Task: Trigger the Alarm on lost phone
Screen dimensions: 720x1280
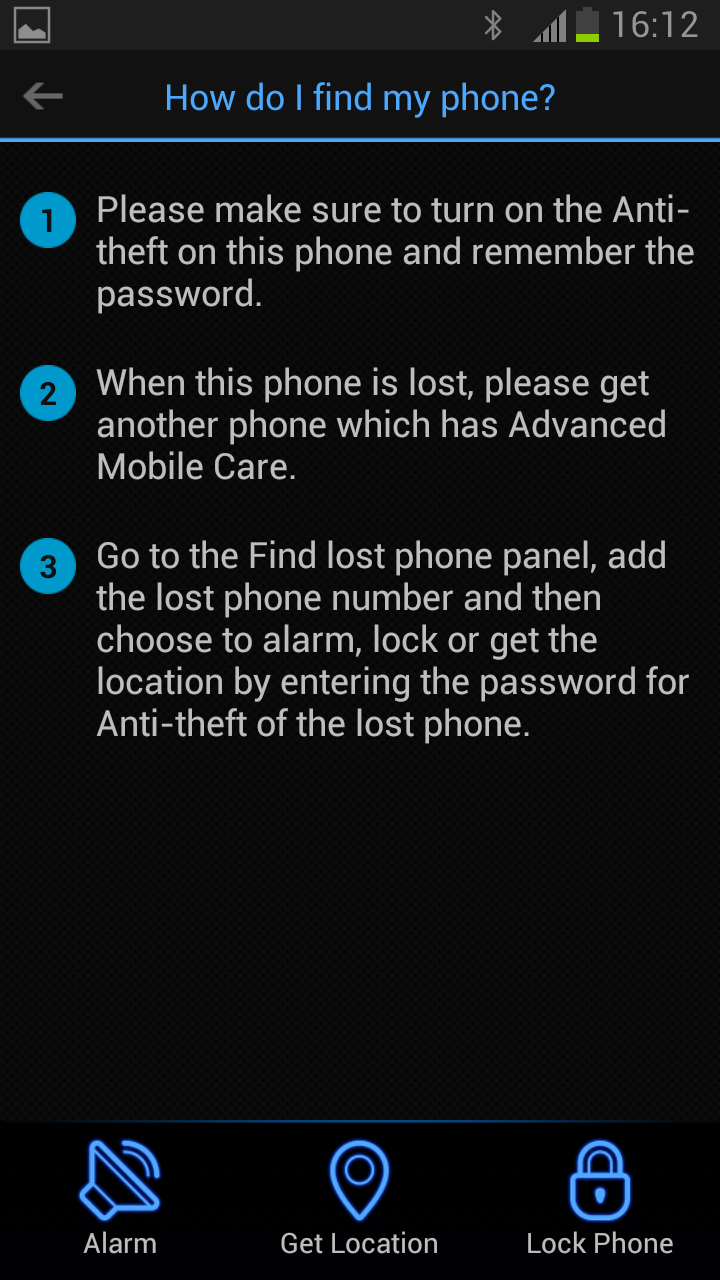Action: tap(120, 1200)
